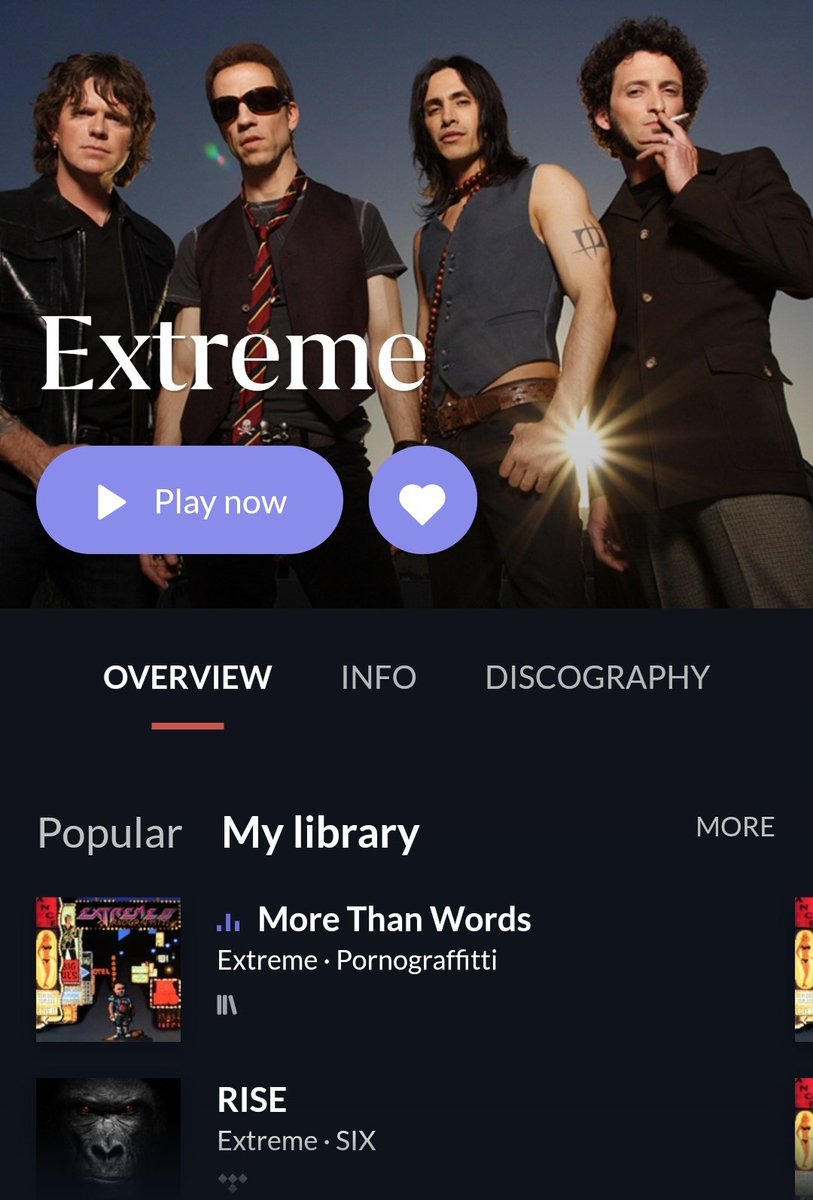The width and height of the screenshot is (813, 1200).
Task: Select the OVERVIEW tab
Action: pos(187,677)
